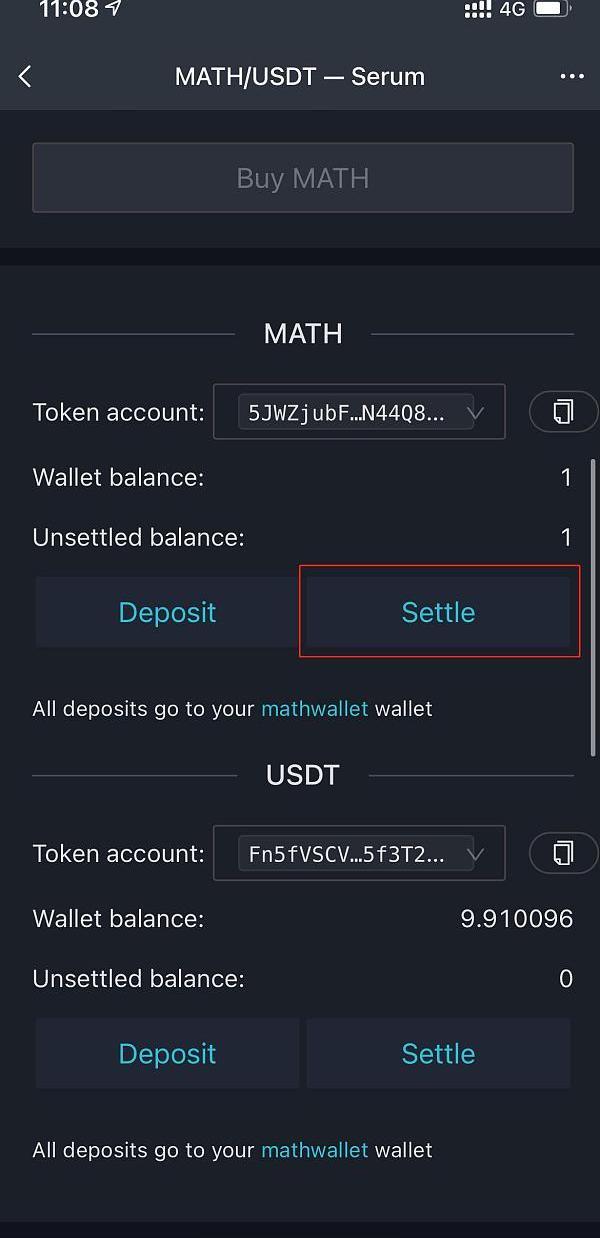Deposit MATH tokens
600x1238 pixels.
[167, 612]
